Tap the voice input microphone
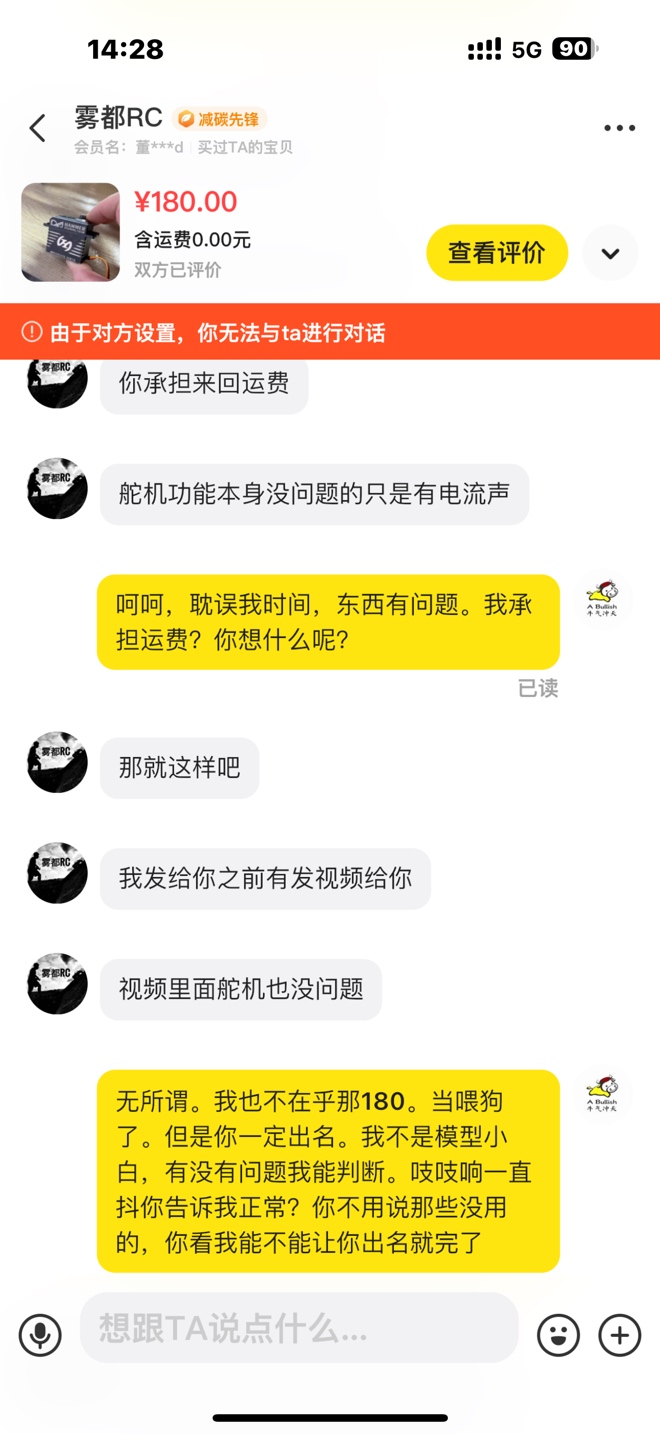 tap(40, 1334)
